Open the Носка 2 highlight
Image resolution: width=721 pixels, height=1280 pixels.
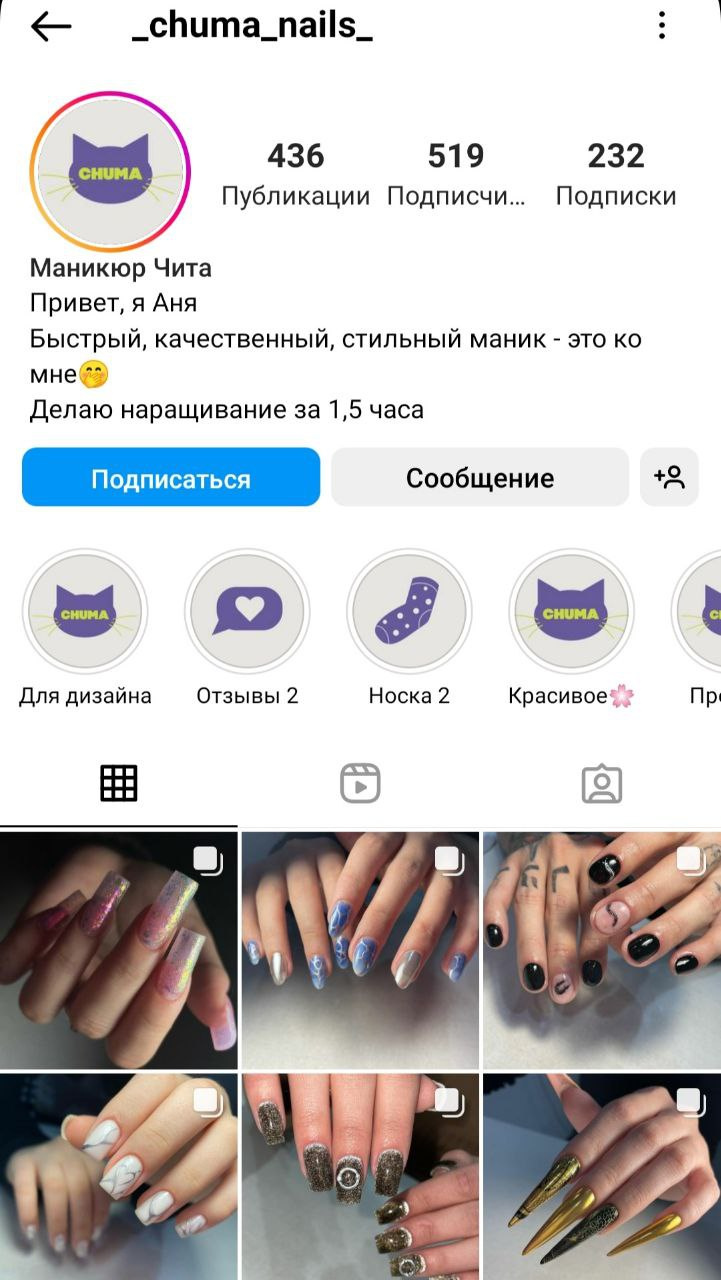click(409, 610)
